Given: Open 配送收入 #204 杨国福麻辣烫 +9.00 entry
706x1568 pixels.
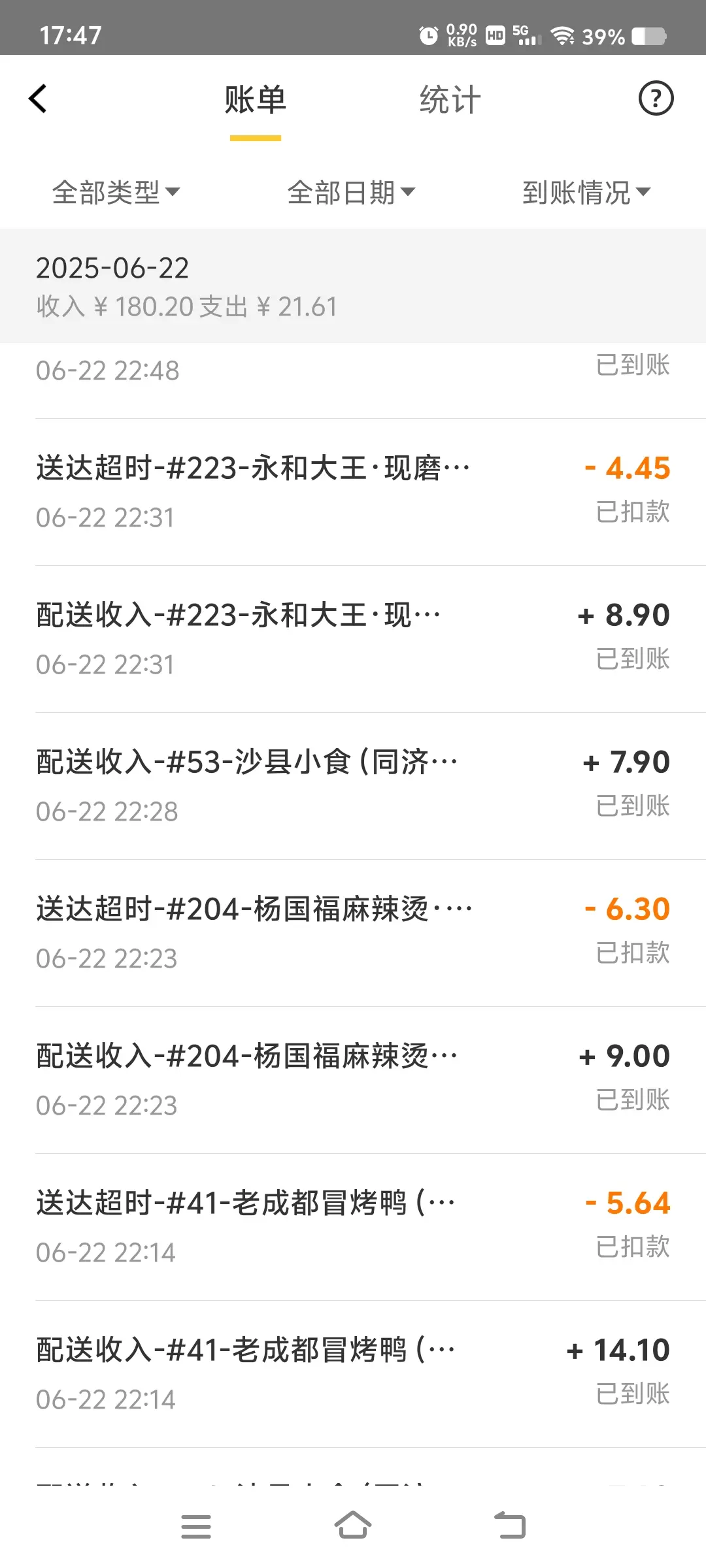Looking at the screenshot, I should 353,1080.
